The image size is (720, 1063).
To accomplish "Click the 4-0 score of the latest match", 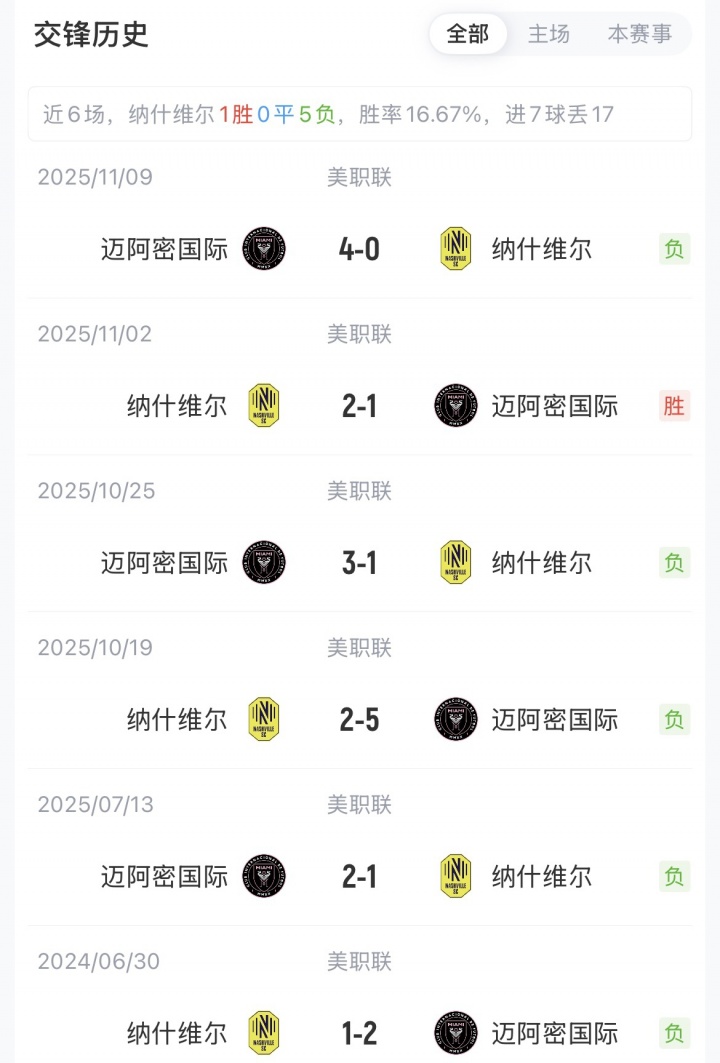I will (359, 249).
